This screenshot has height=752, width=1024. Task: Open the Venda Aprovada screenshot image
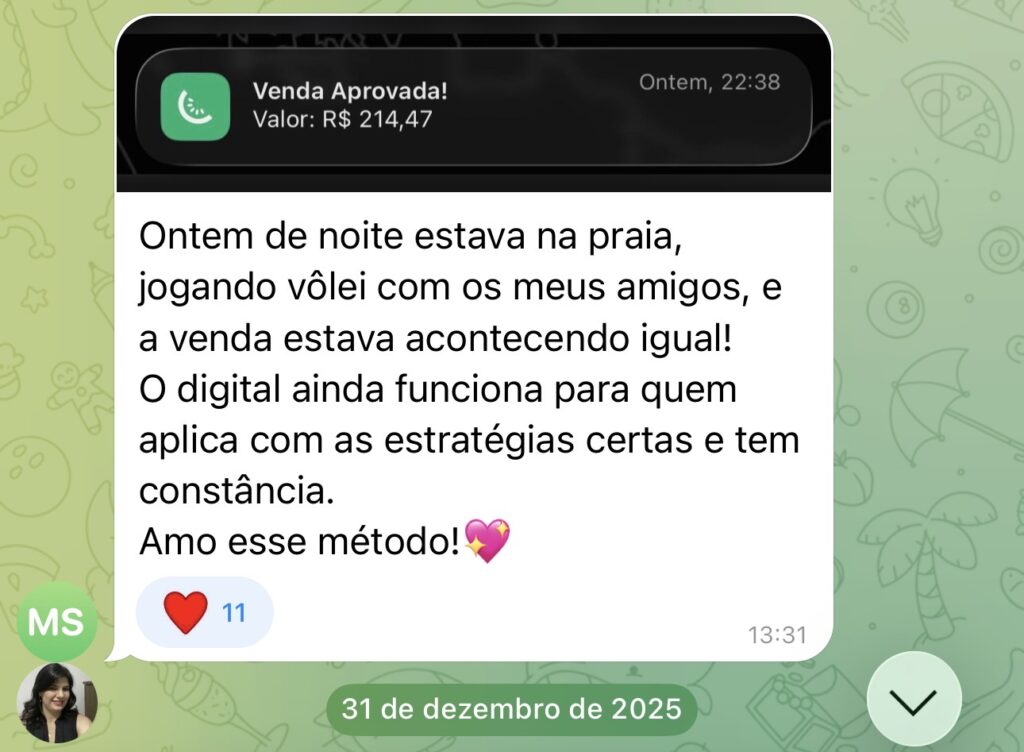click(x=473, y=105)
